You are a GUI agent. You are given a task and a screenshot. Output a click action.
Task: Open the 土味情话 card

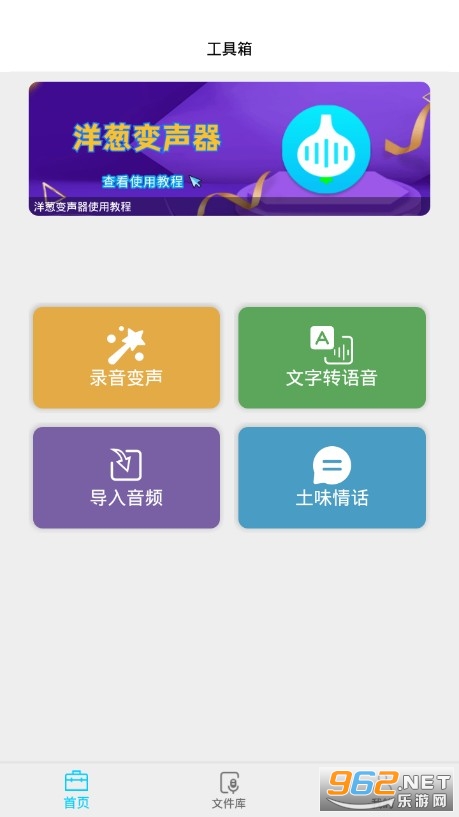(332, 477)
